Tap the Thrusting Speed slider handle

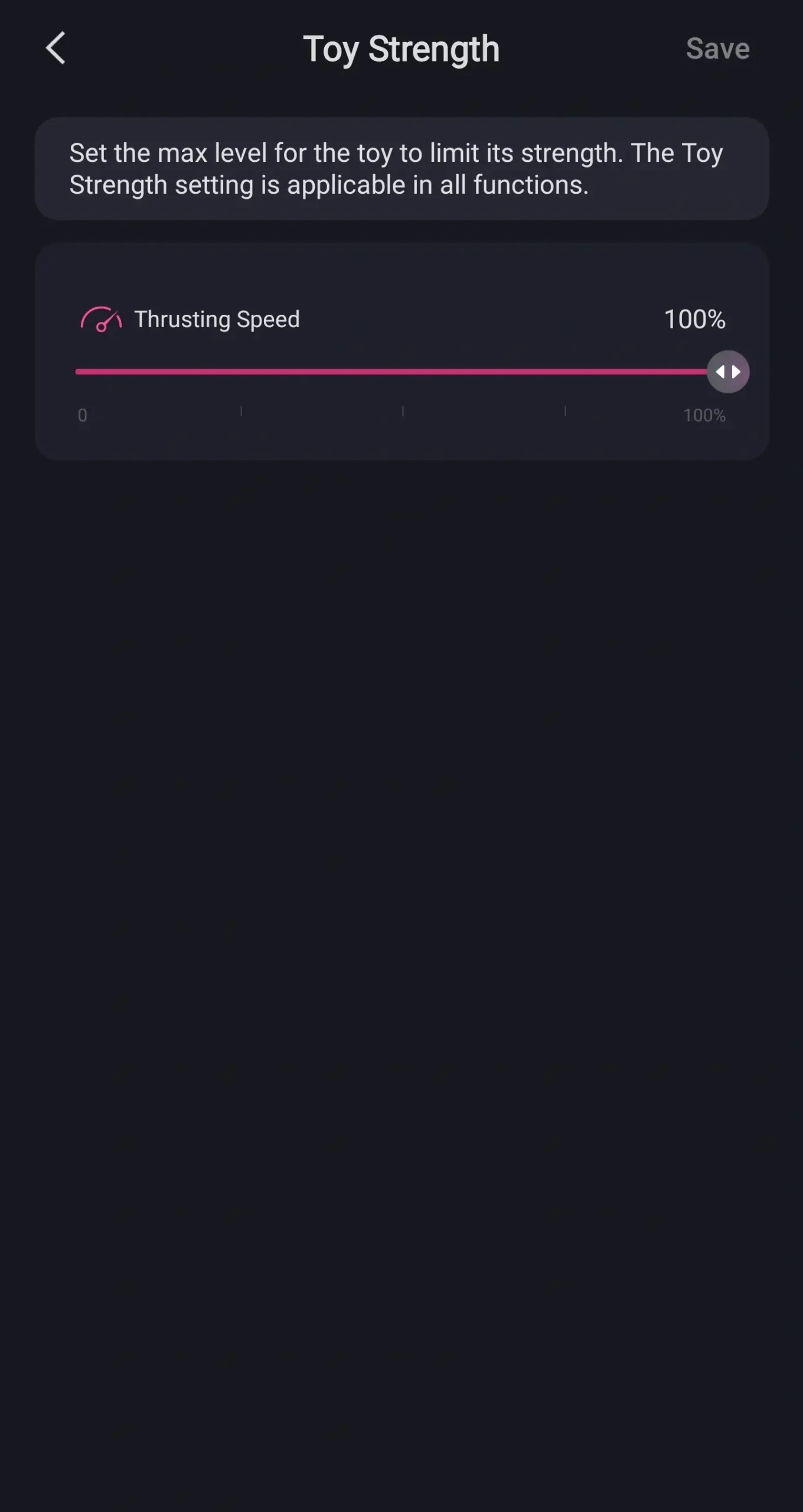coord(728,372)
